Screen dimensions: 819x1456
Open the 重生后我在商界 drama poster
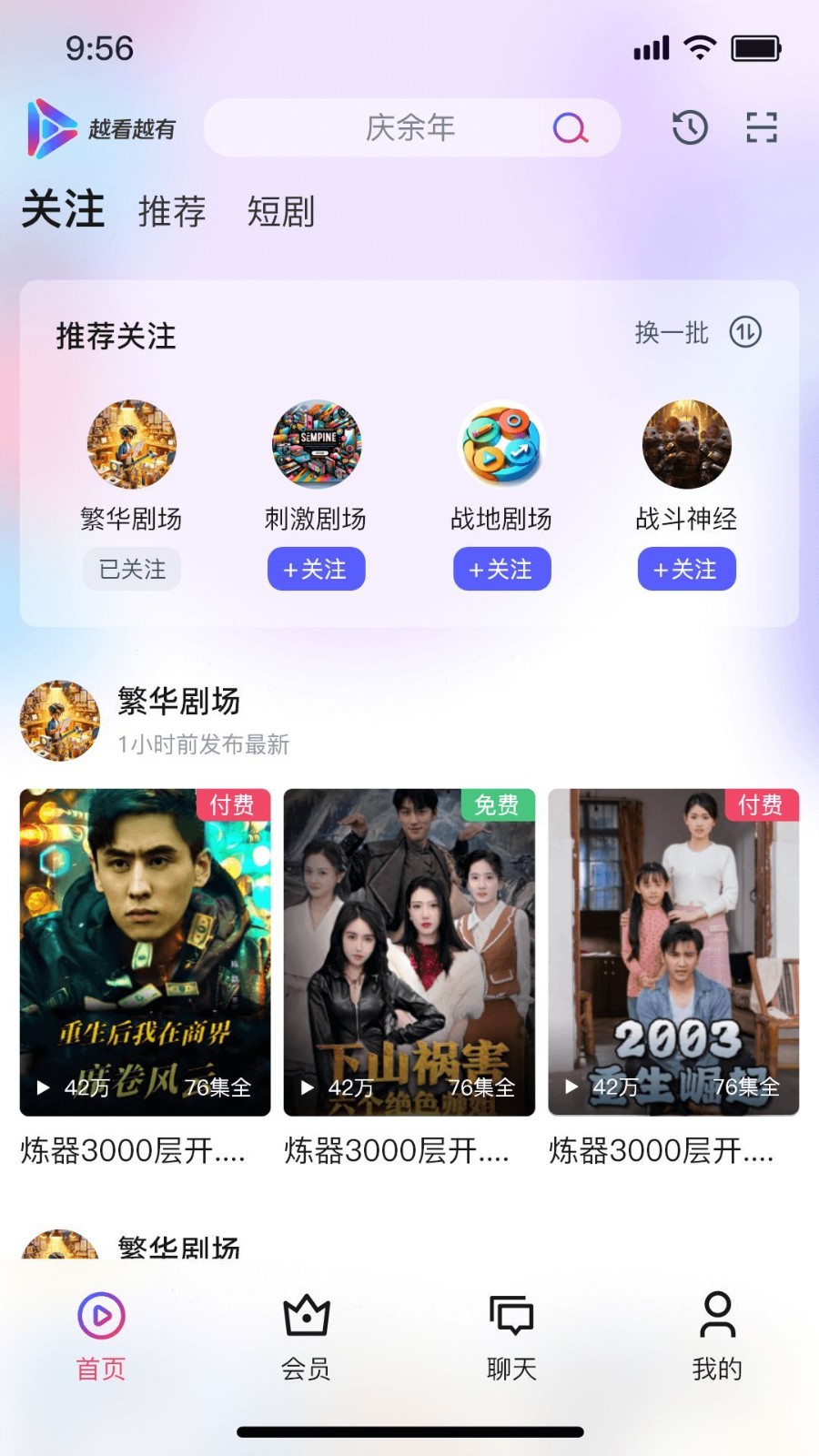[146, 951]
